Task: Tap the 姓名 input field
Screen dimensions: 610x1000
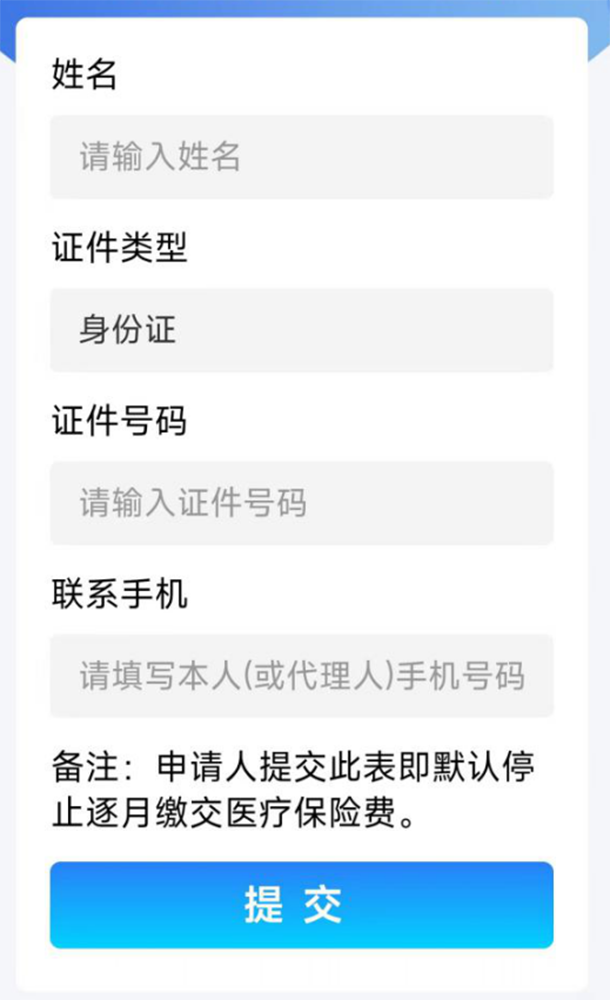Action: pyautogui.click(x=301, y=157)
